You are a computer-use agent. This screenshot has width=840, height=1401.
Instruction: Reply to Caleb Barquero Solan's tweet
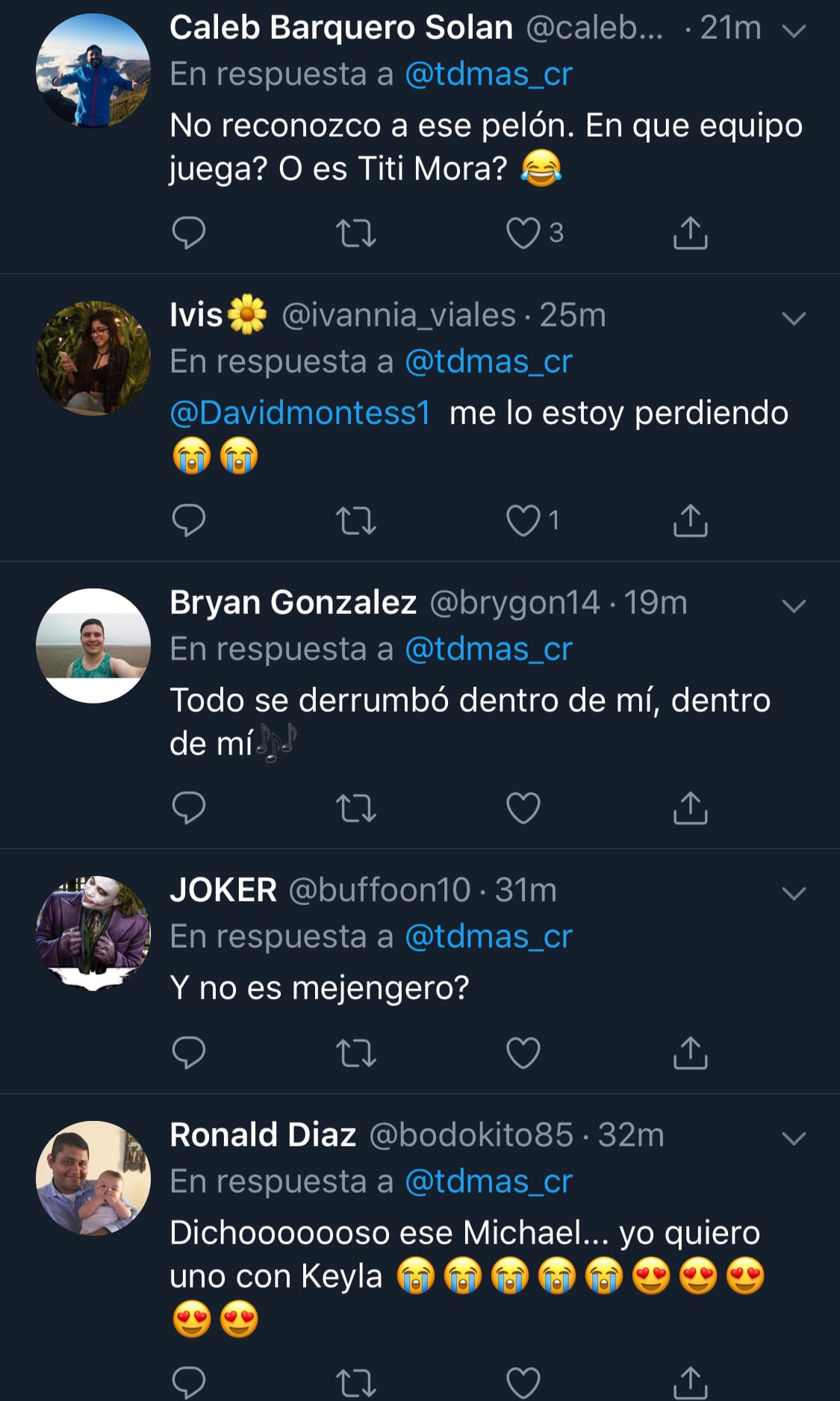pos(188,233)
